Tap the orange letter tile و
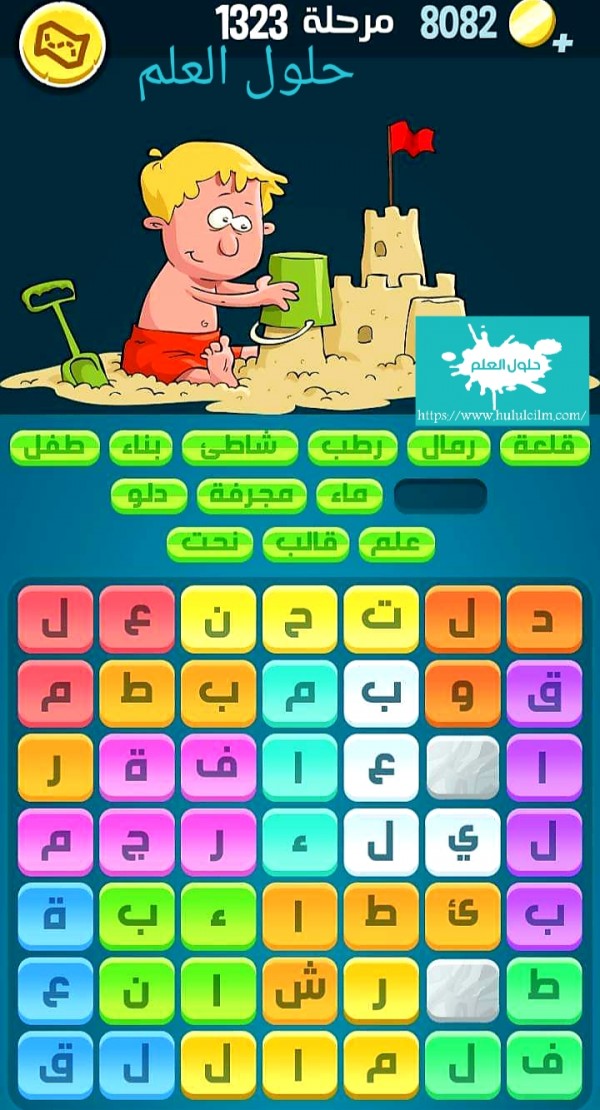This screenshot has height=1110, width=600. (x=462, y=693)
